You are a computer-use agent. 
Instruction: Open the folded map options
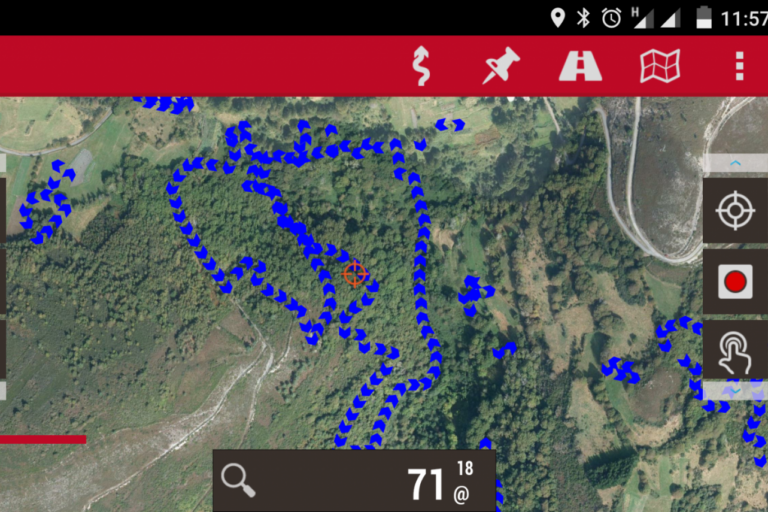(660, 66)
